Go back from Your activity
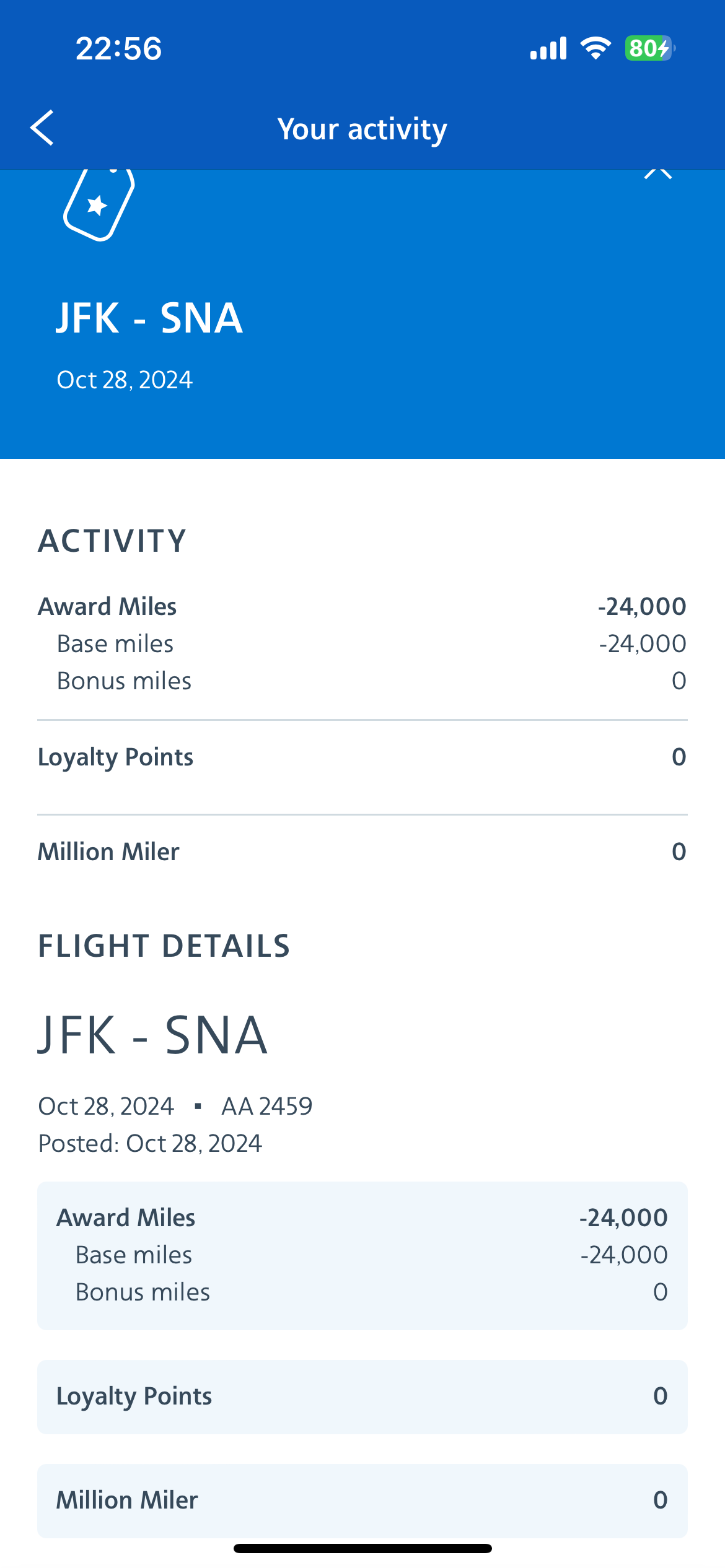Screen dimensions: 725x1568 (42, 128)
